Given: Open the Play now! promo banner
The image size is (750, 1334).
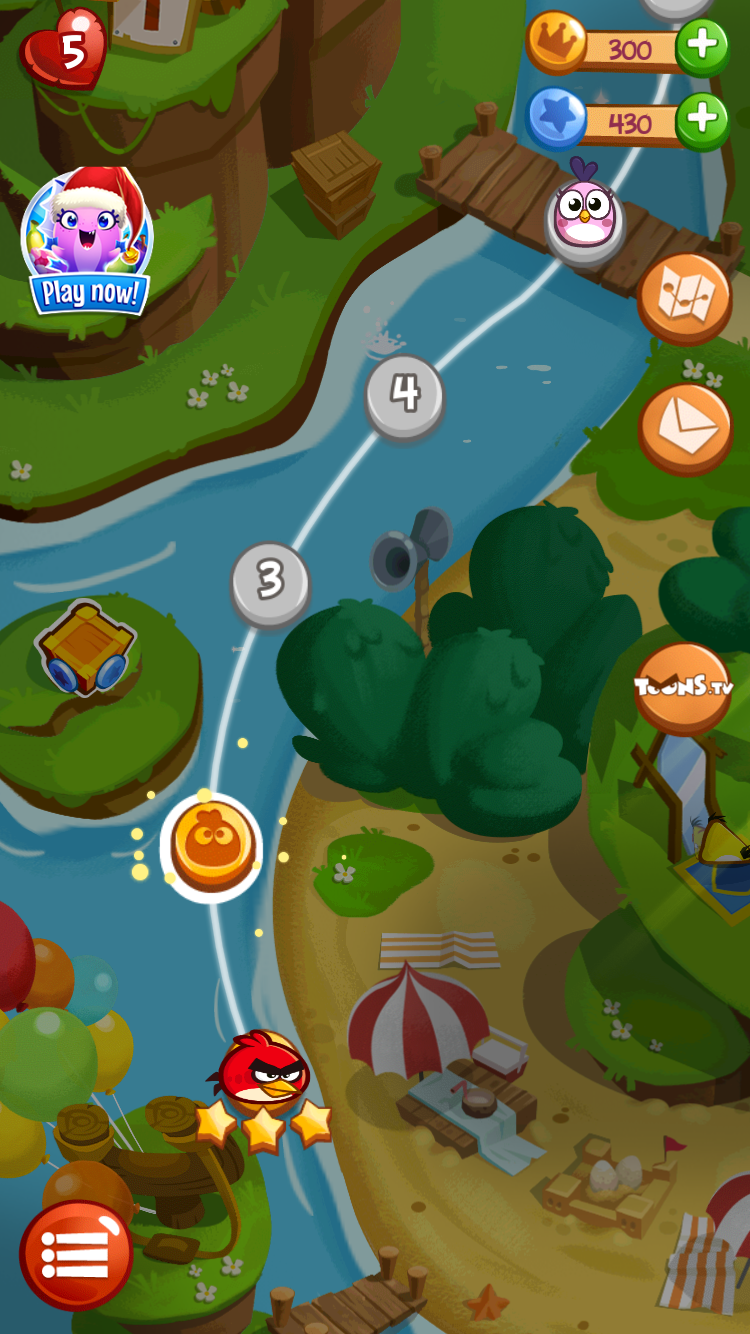Looking at the screenshot, I should coord(87,243).
